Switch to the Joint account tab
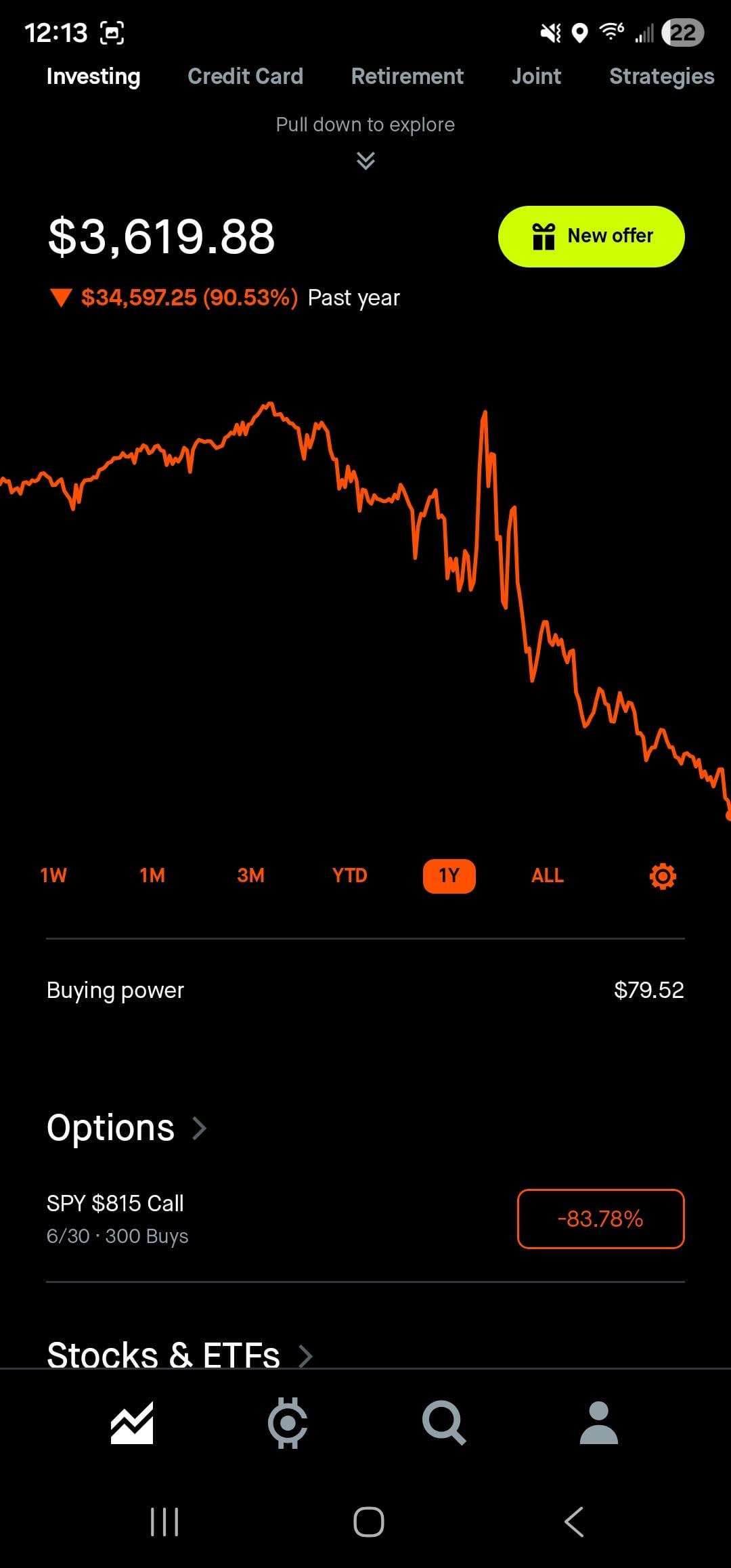This screenshot has height=1568, width=731. tap(536, 77)
